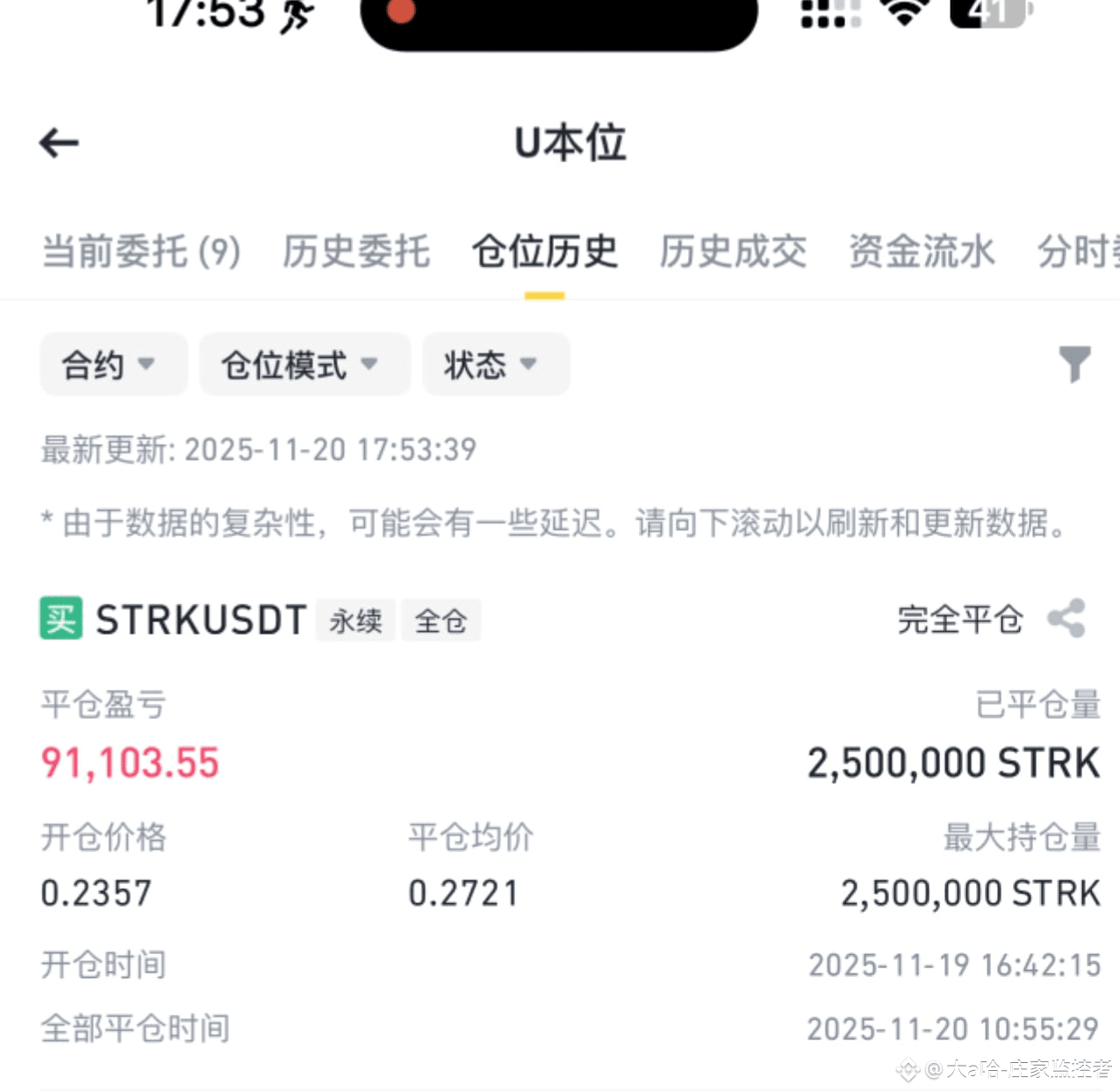This screenshot has height=1092, width=1120.
Task: Switch to the 历史委托 tab
Action: (356, 252)
